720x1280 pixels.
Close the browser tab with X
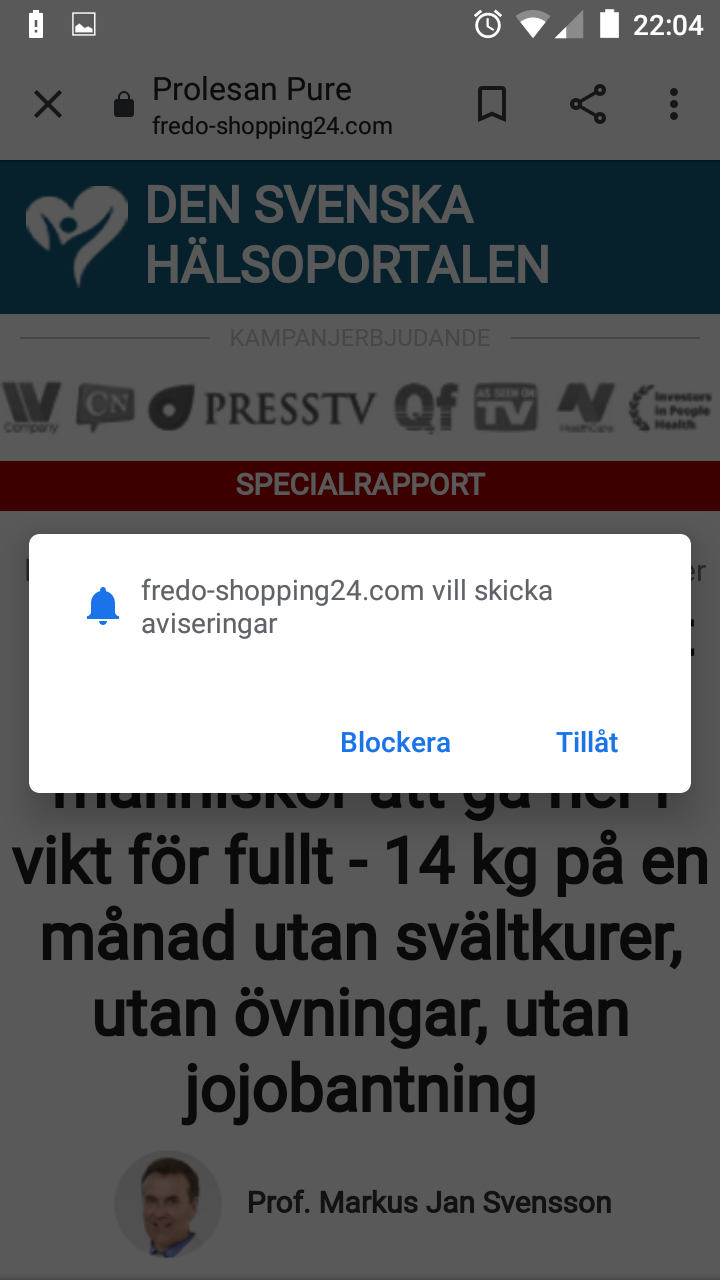[x=48, y=104]
